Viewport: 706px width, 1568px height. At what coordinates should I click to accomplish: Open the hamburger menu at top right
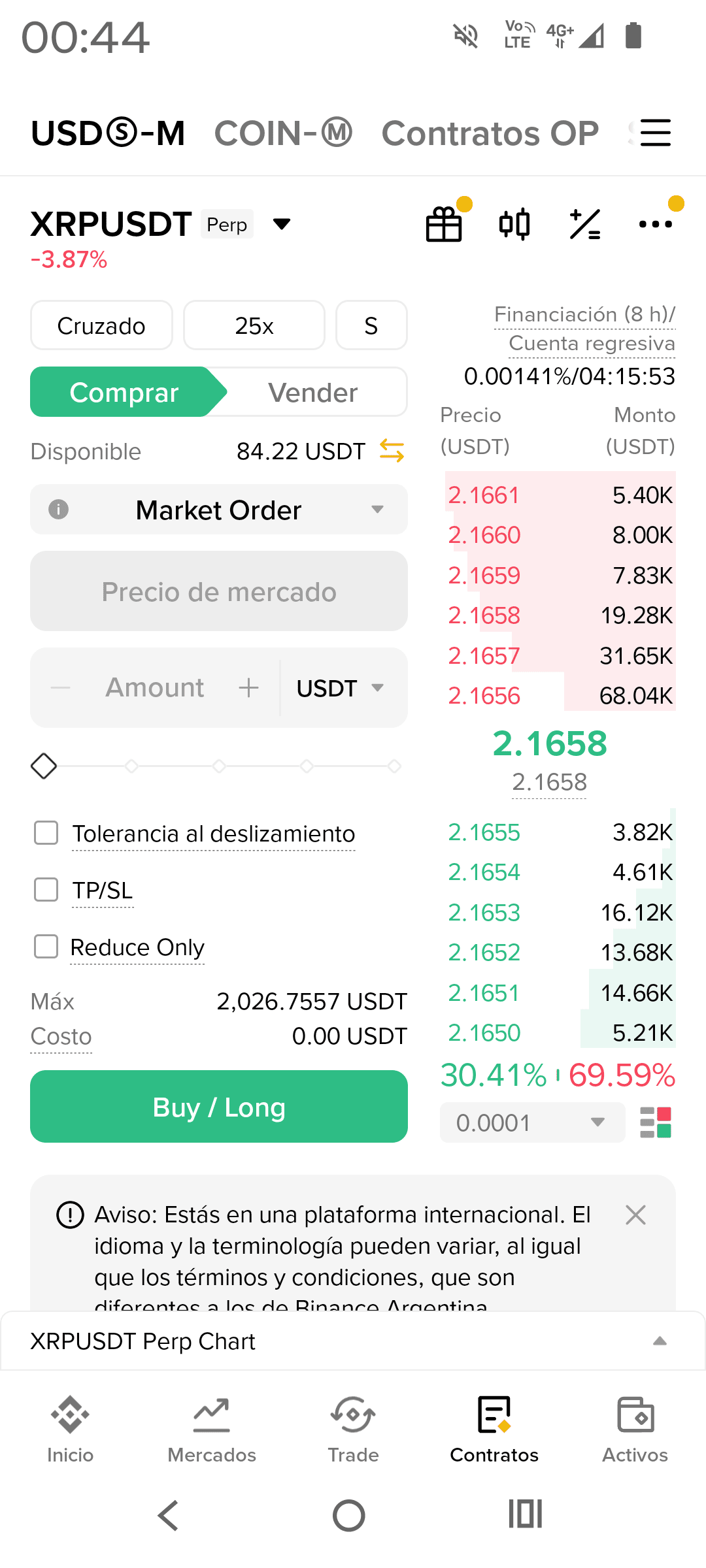pos(656,133)
